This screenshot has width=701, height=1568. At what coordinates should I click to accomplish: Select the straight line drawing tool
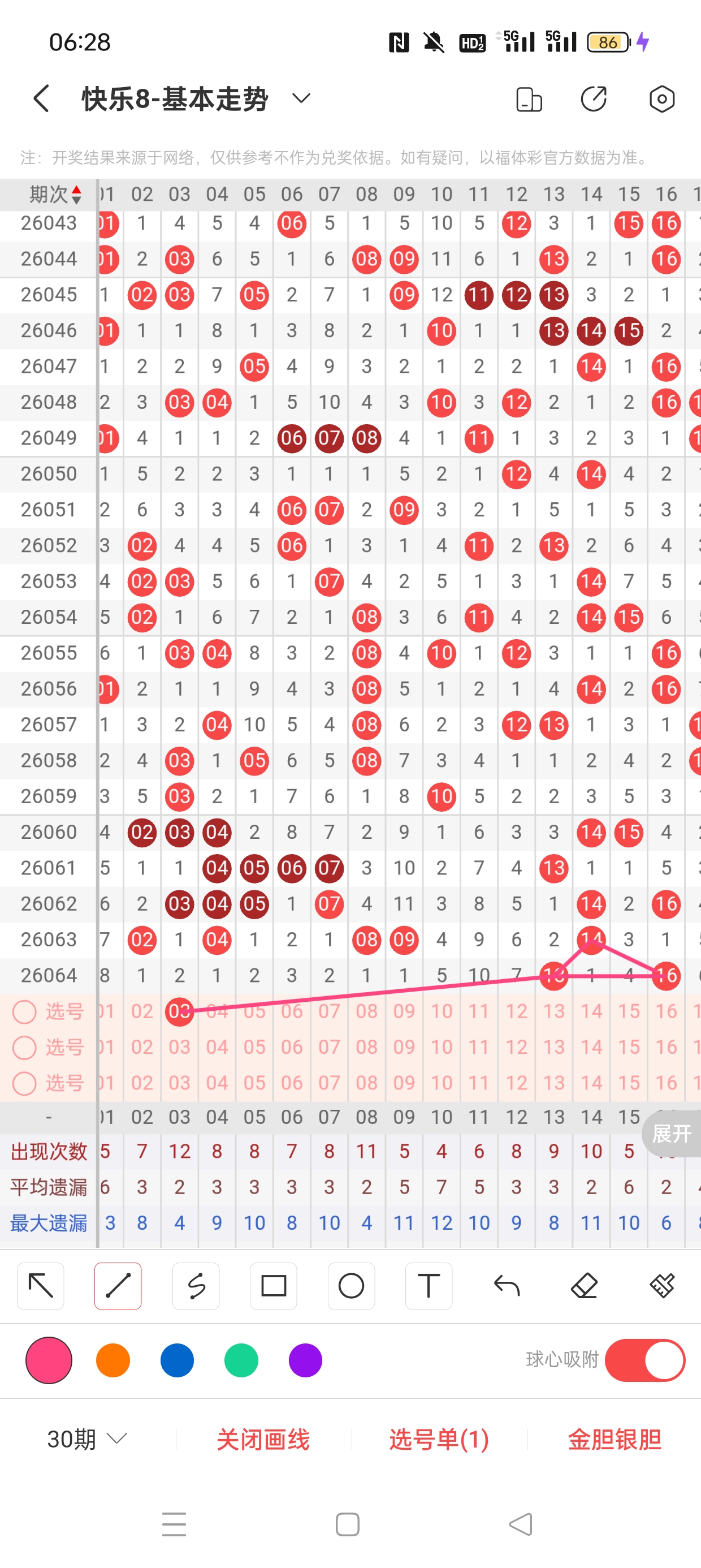pyautogui.click(x=118, y=1286)
